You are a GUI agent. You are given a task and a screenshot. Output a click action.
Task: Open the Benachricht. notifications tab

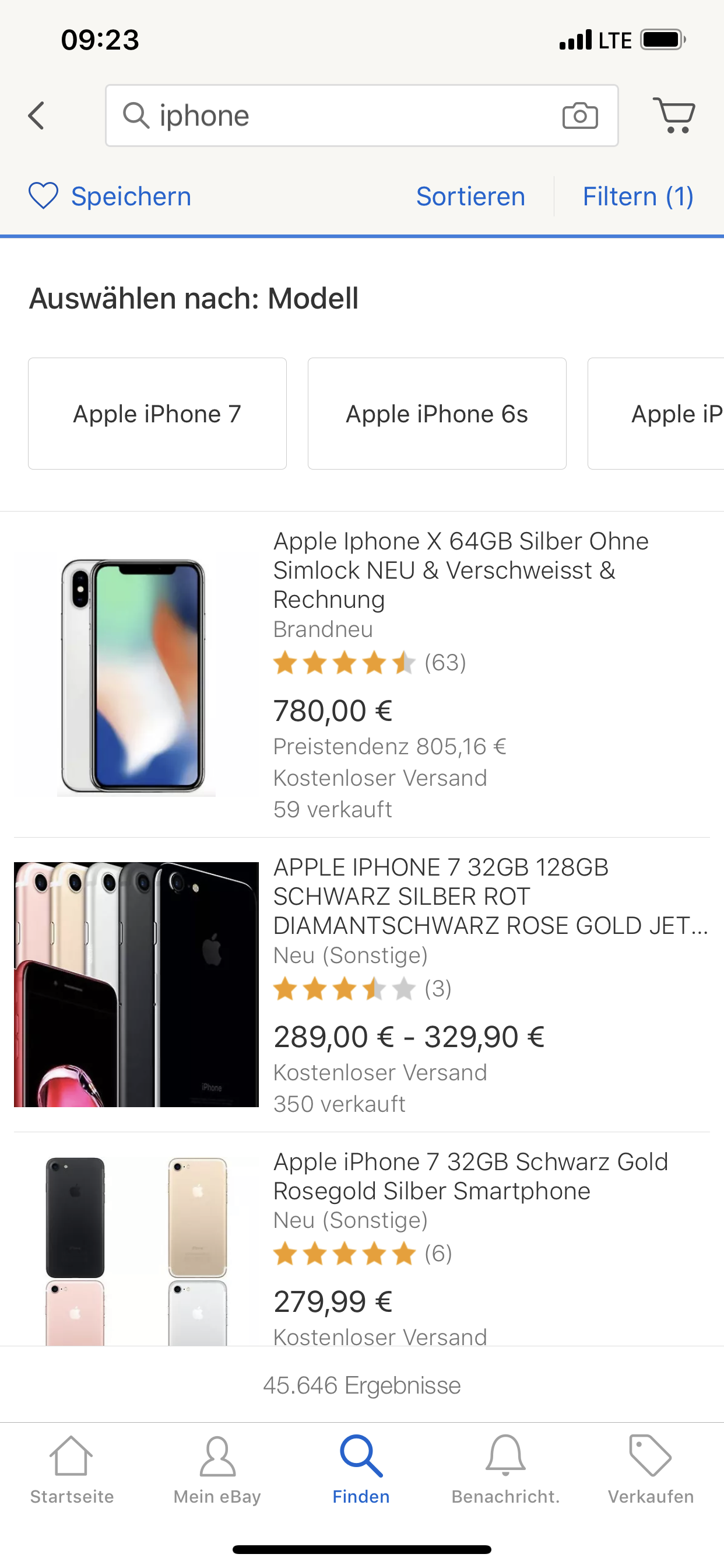point(505,1469)
